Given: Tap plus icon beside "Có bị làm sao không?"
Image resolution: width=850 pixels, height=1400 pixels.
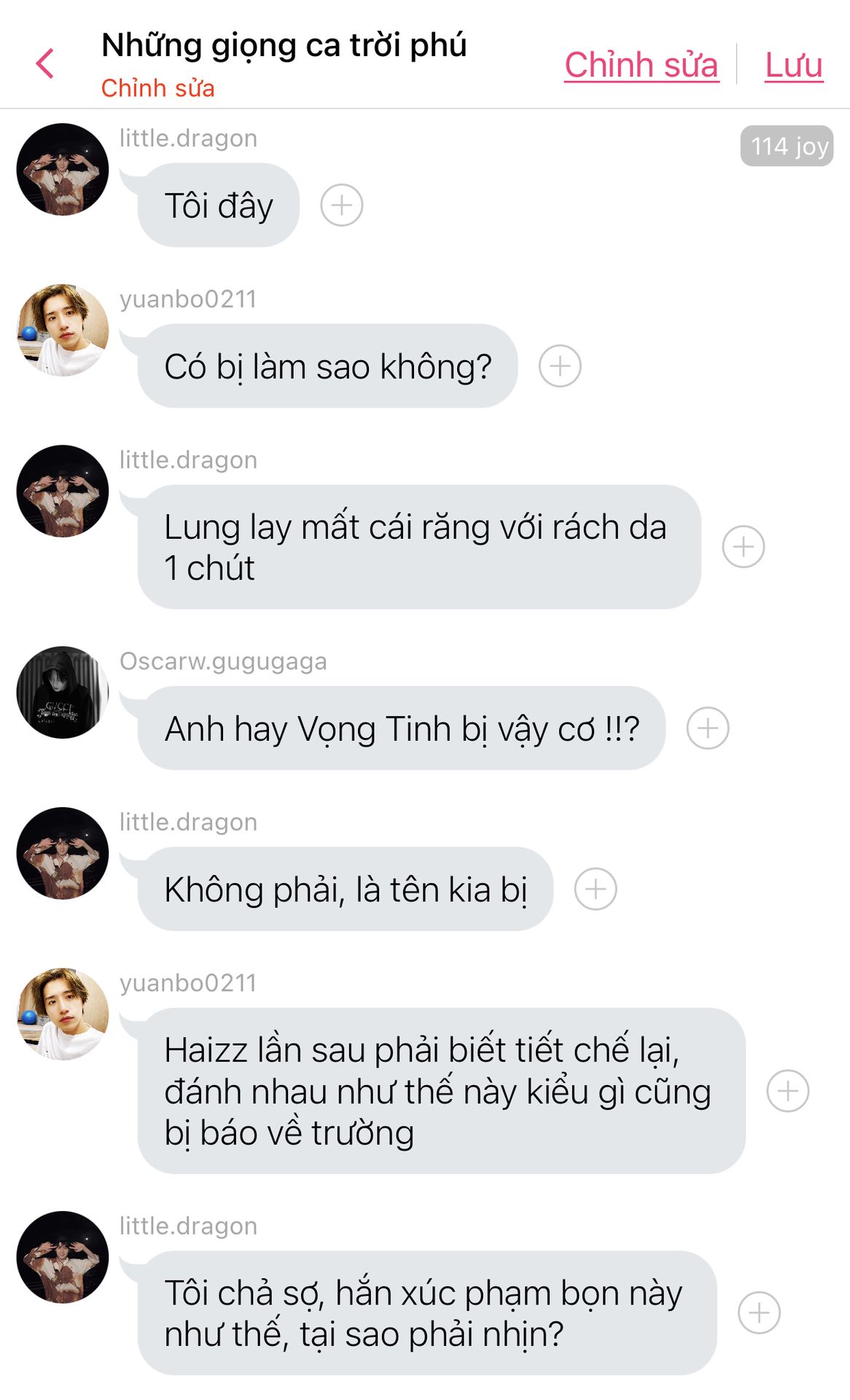Looking at the screenshot, I should click(x=560, y=365).
